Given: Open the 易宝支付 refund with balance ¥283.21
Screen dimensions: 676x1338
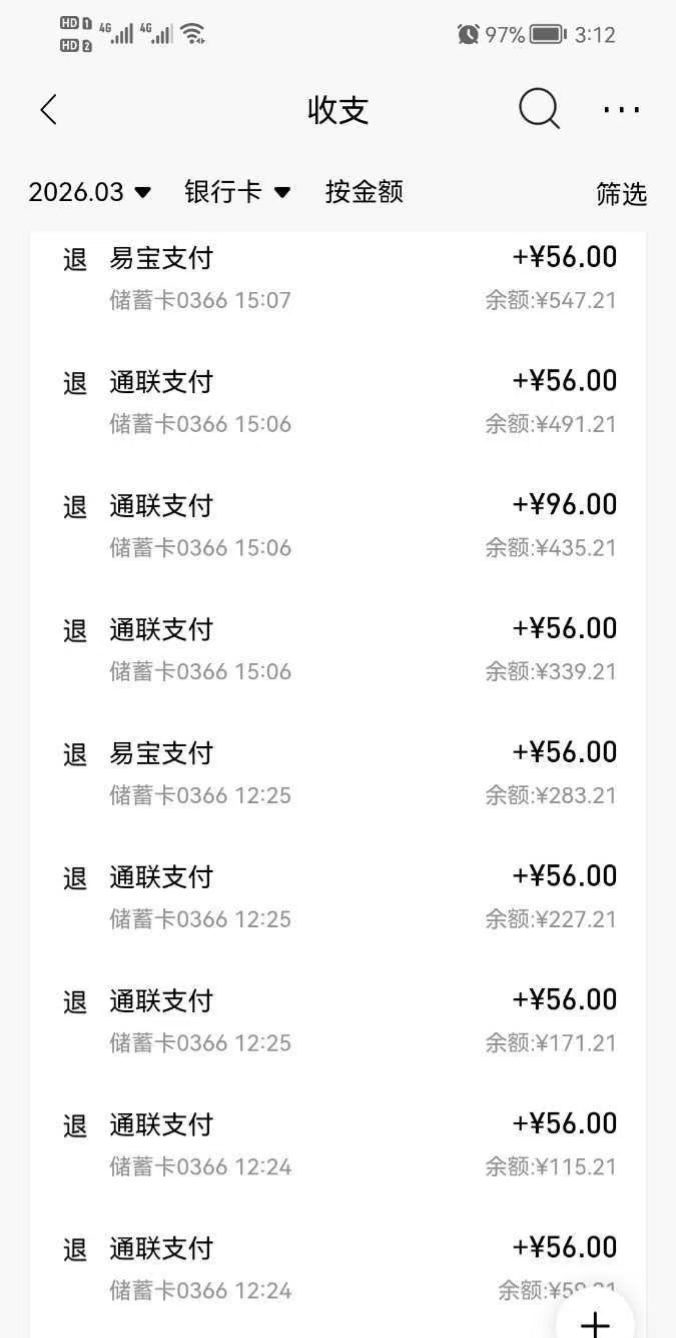Looking at the screenshot, I should pos(338,773).
